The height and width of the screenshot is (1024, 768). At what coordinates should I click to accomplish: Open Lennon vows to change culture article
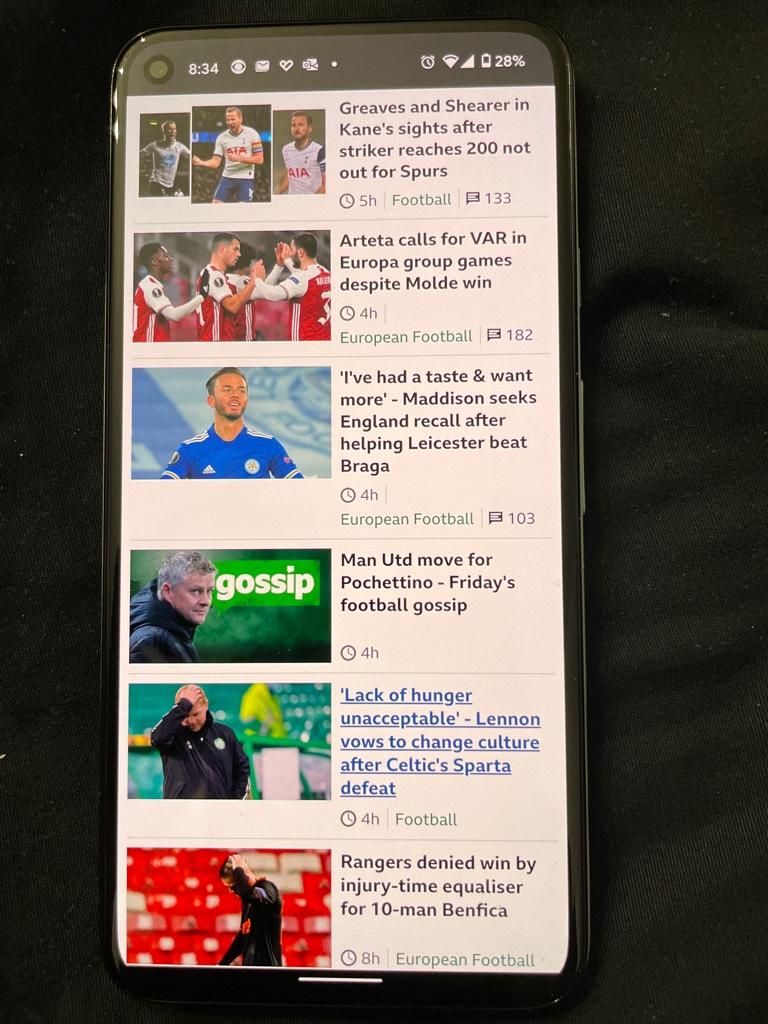click(x=439, y=742)
